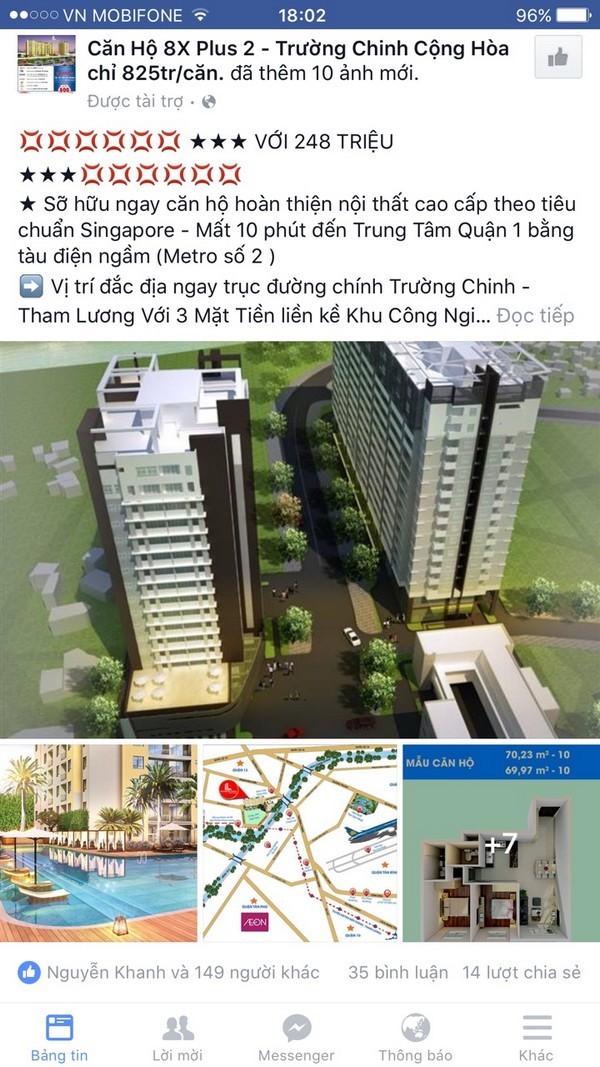The image size is (600, 1067).
Task: Open the swimming pool photo
Action: click(x=98, y=843)
